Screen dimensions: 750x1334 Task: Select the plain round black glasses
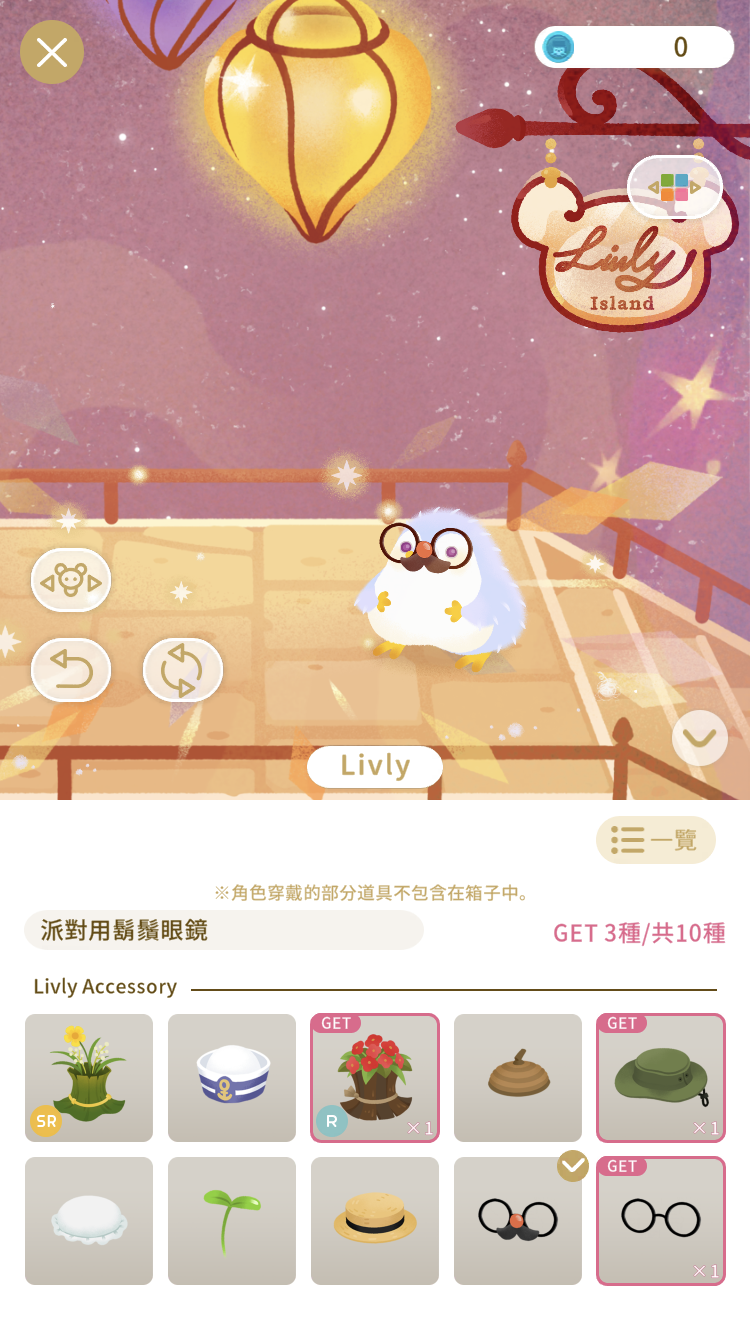[x=661, y=1221]
